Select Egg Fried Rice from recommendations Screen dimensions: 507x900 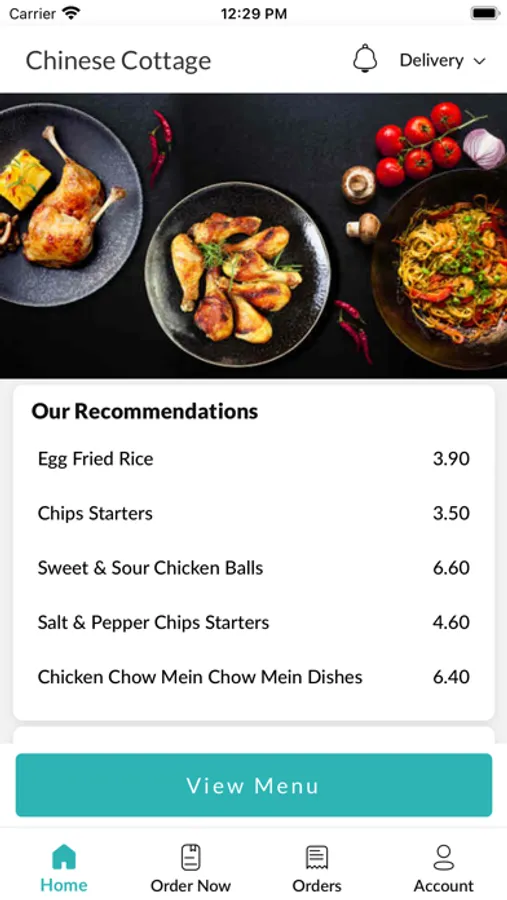click(x=253, y=459)
